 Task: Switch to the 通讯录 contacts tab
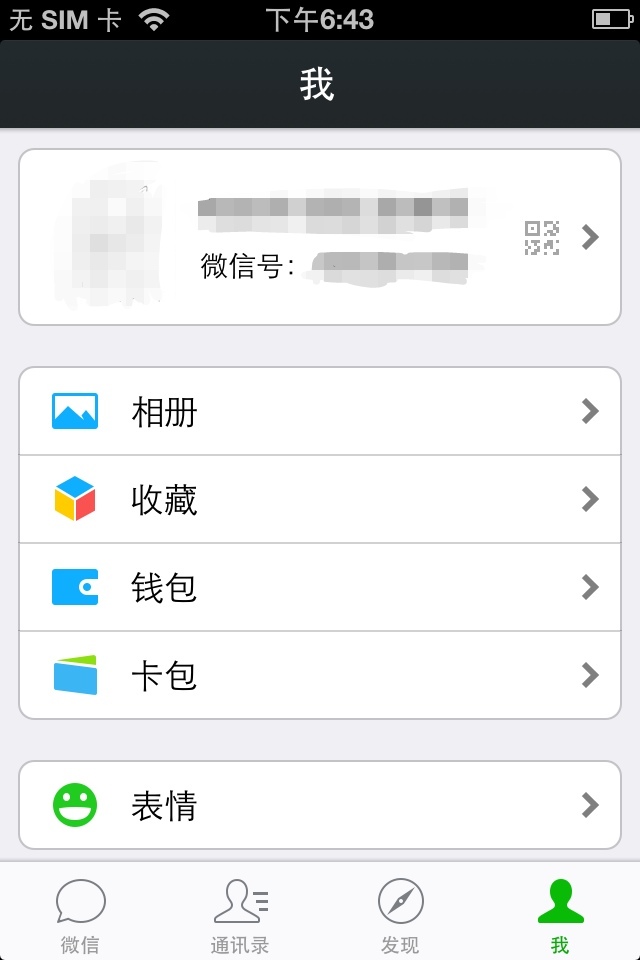click(x=240, y=915)
